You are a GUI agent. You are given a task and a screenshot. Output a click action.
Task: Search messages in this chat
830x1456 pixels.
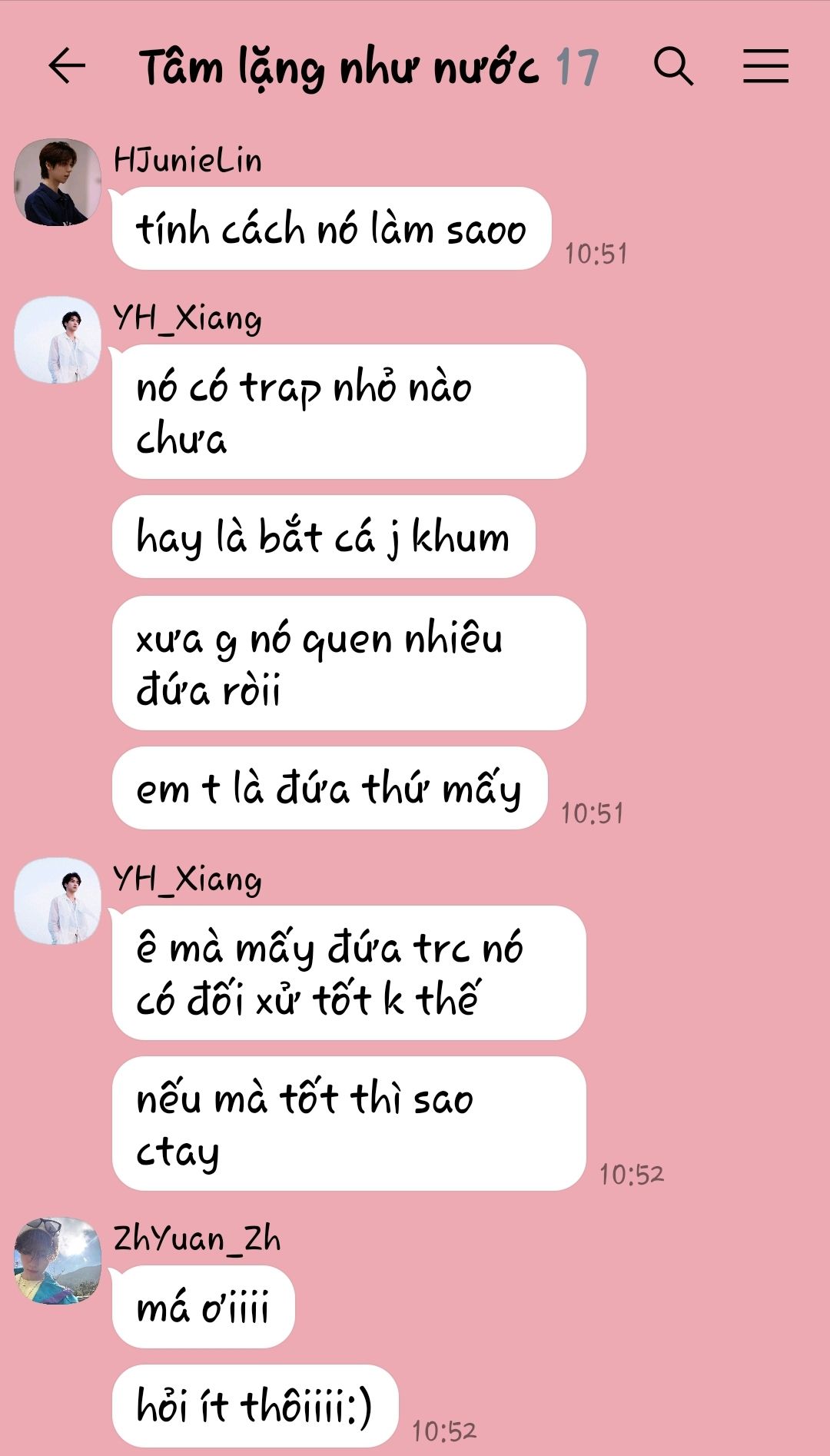click(x=673, y=66)
